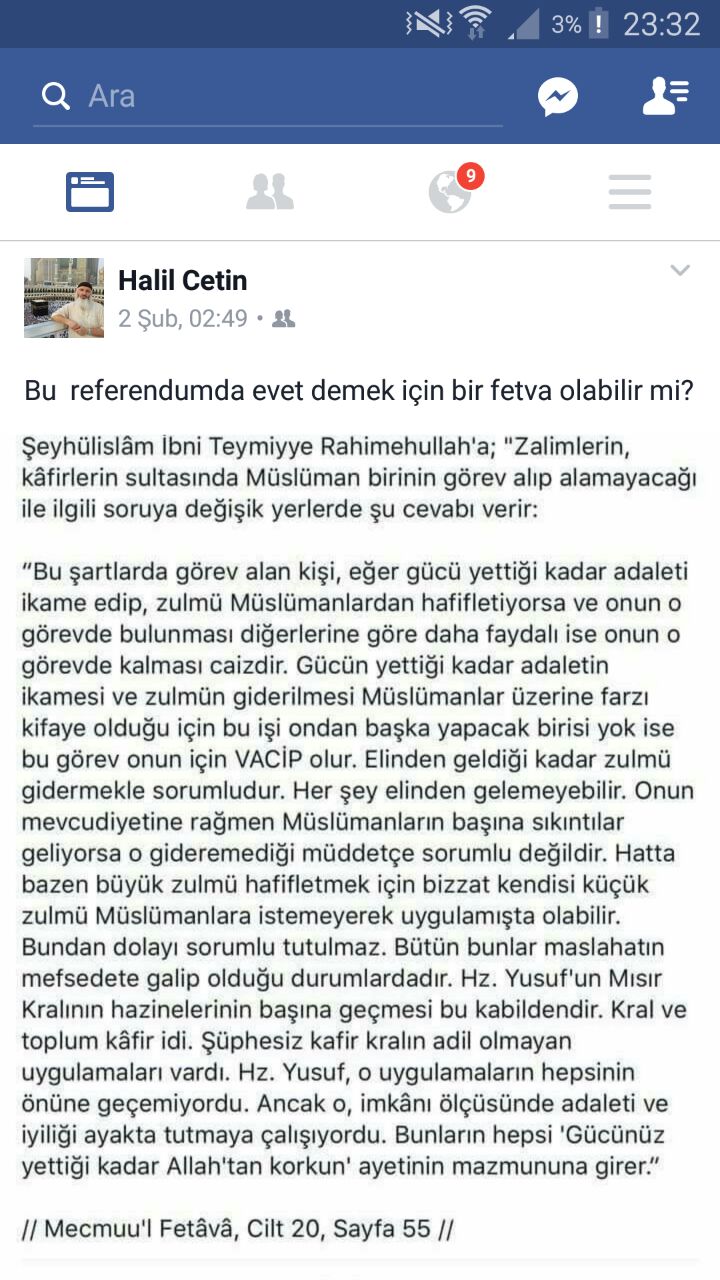Tap the Ara search field

click(270, 96)
